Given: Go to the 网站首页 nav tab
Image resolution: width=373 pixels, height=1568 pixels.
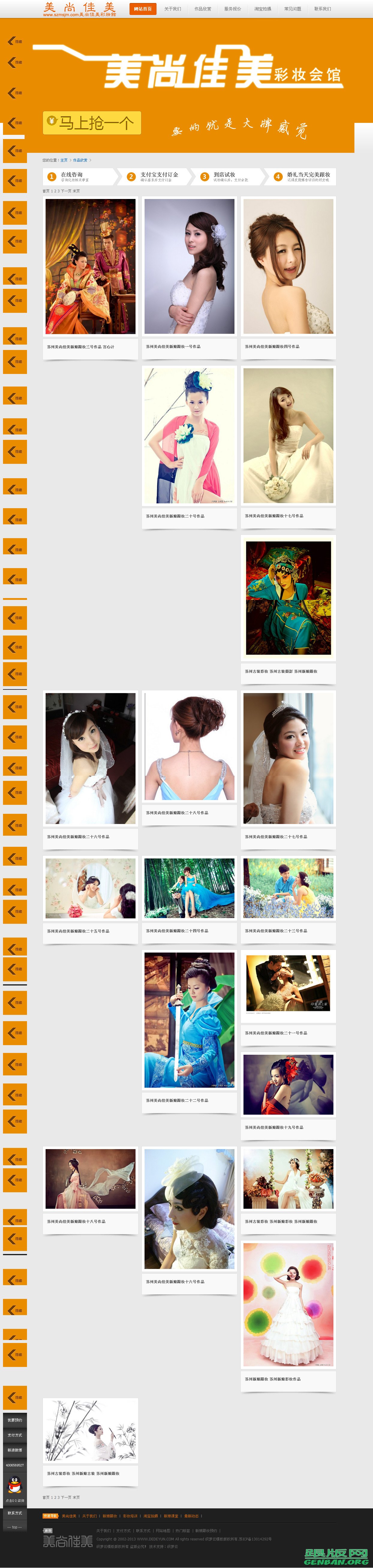Looking at the screenshot, I should point(143,9).
